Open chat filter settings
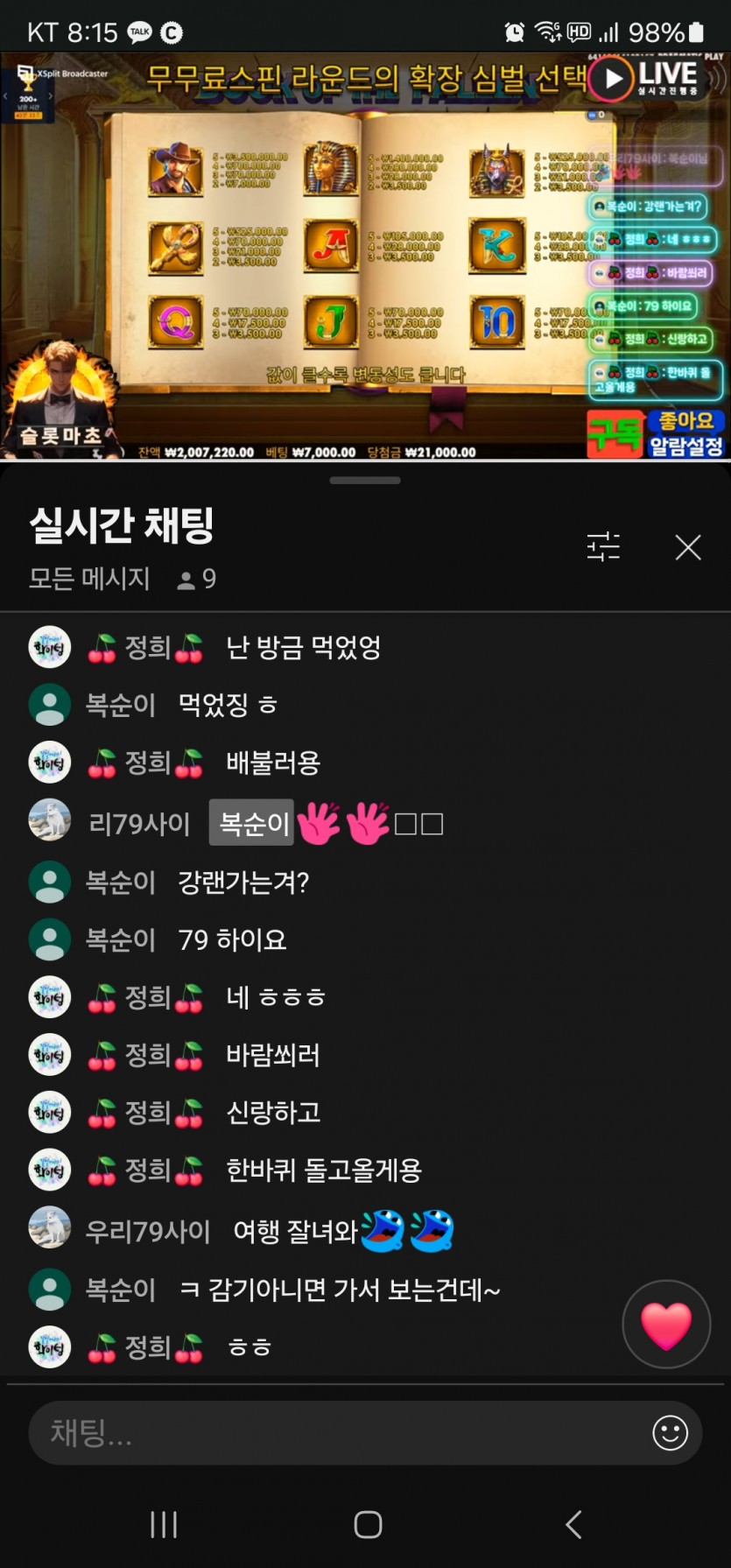 click(x=603, y=547)
